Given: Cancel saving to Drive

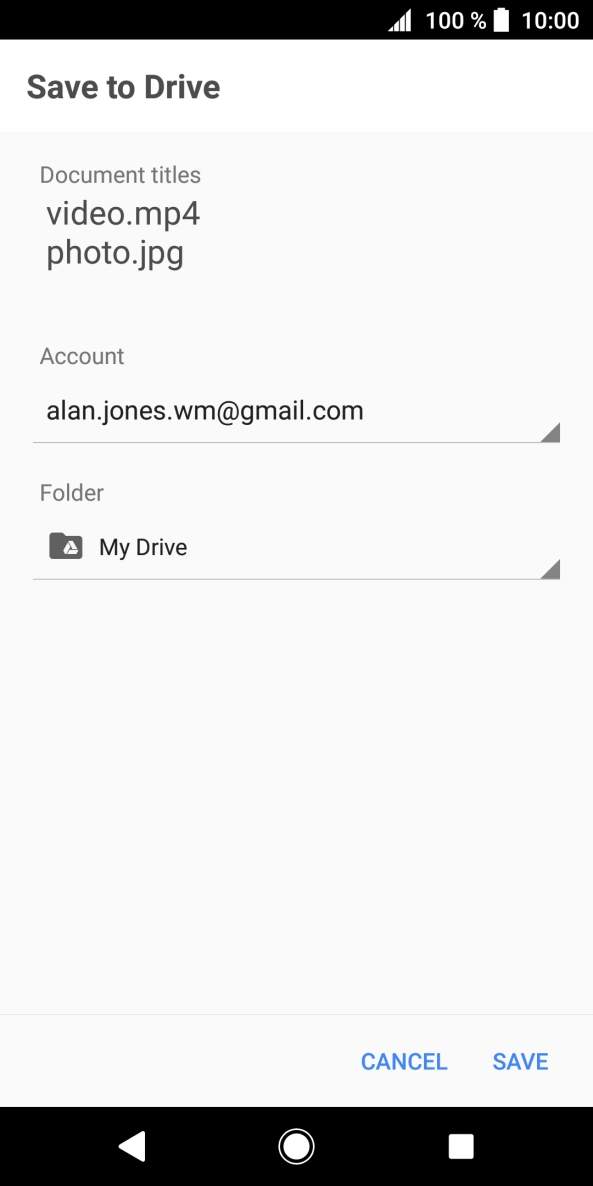Looking at the screenshot, I should click(404, 1061).
